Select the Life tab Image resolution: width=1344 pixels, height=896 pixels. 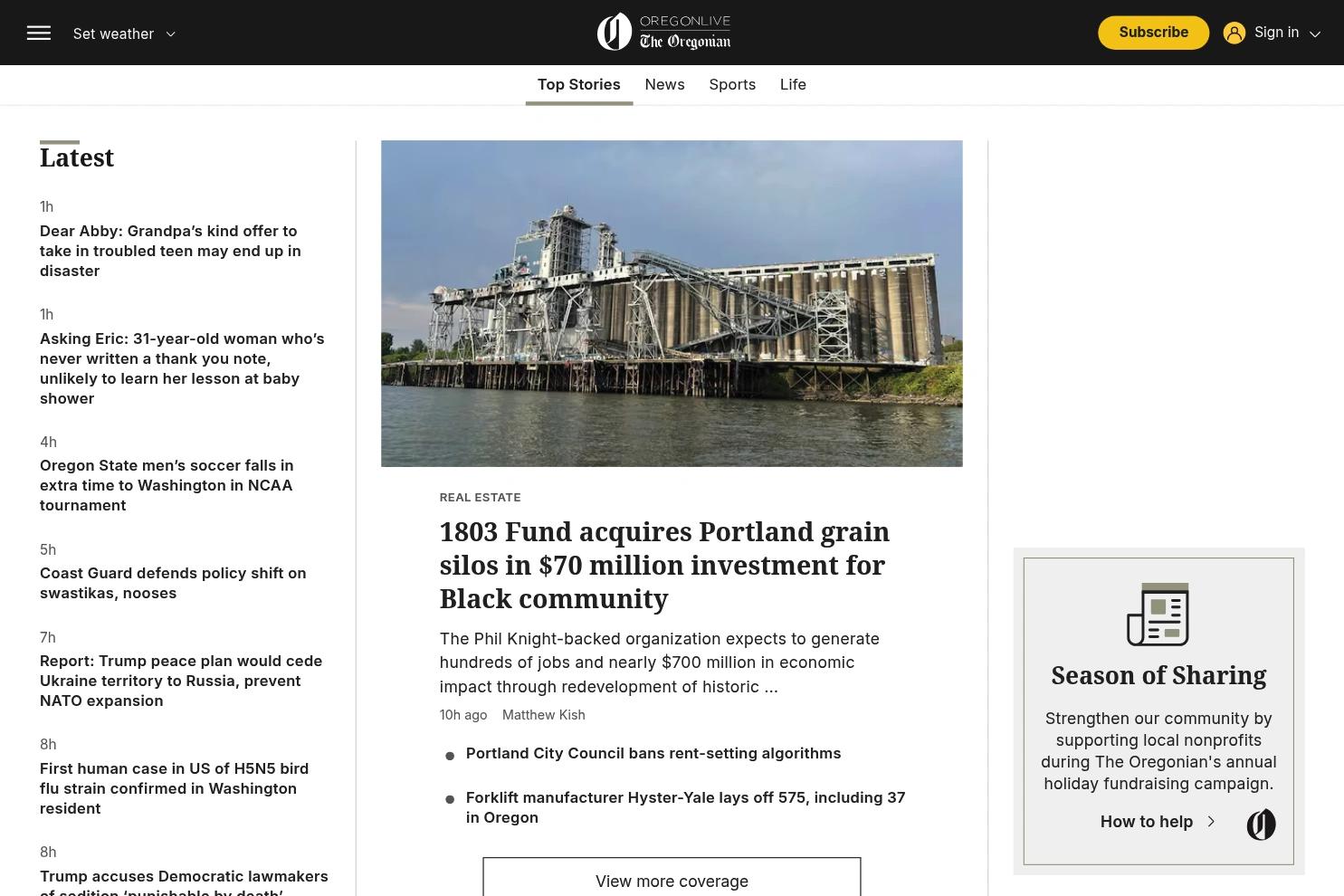793,84
